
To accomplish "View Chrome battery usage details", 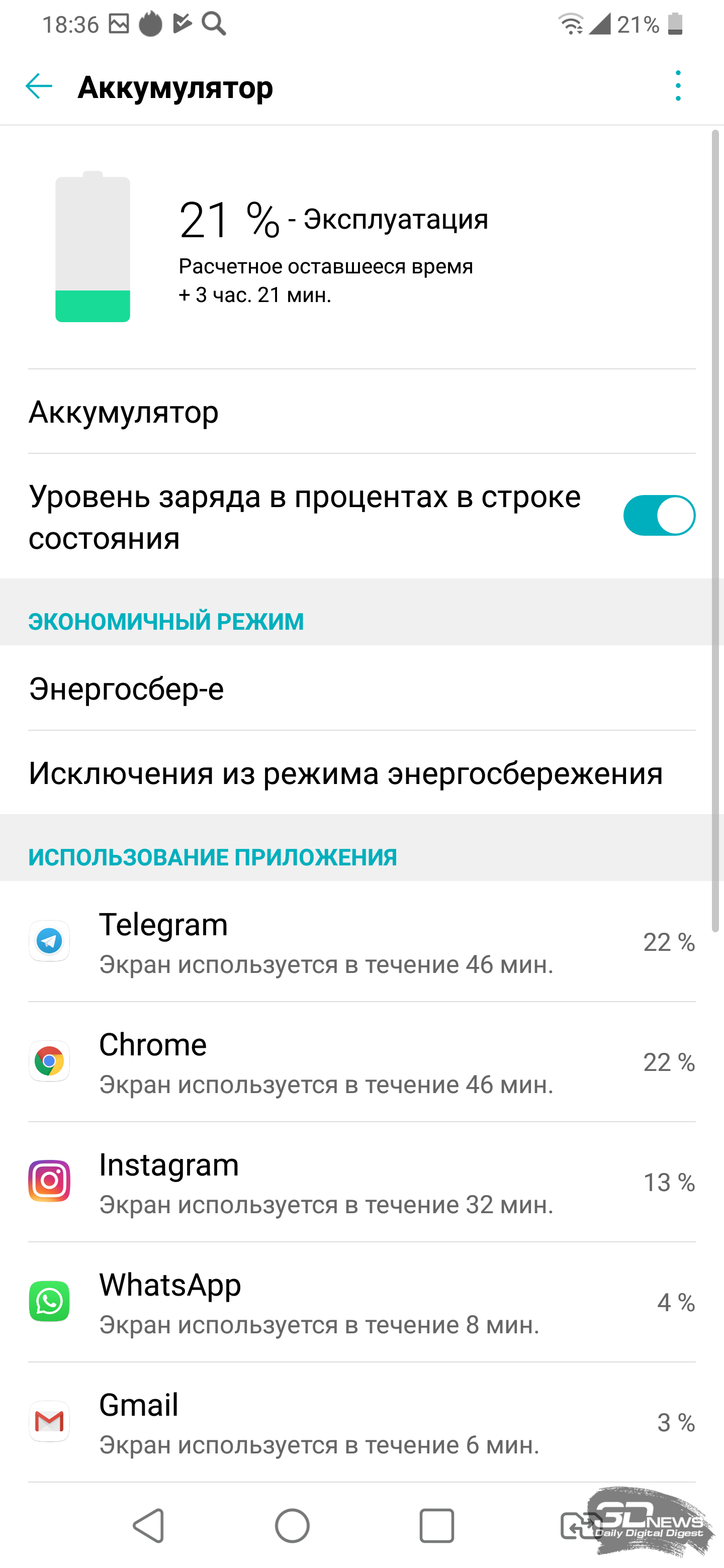I will pos(361,1062).
